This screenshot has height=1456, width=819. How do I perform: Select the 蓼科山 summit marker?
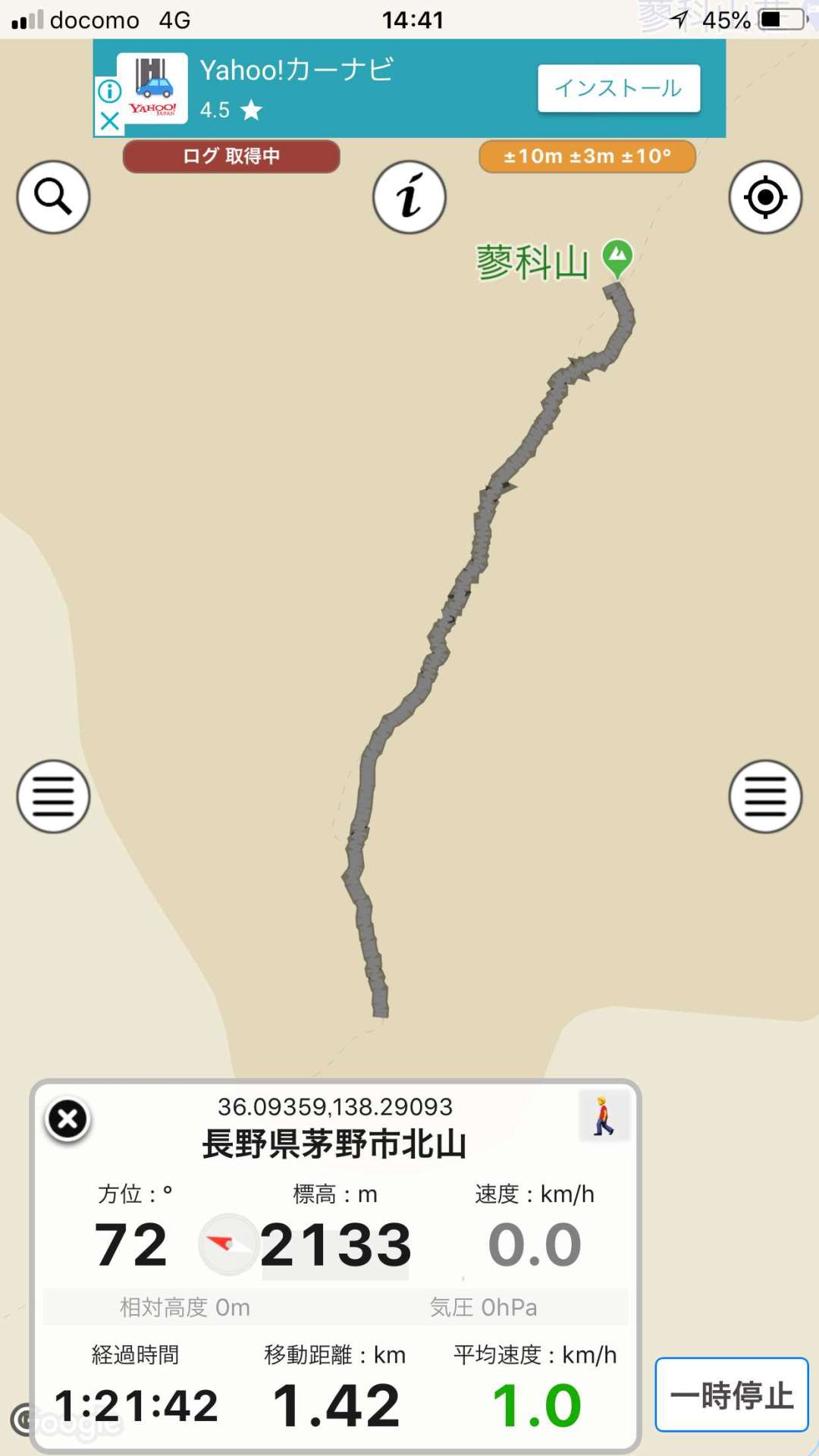coord(617,259)
